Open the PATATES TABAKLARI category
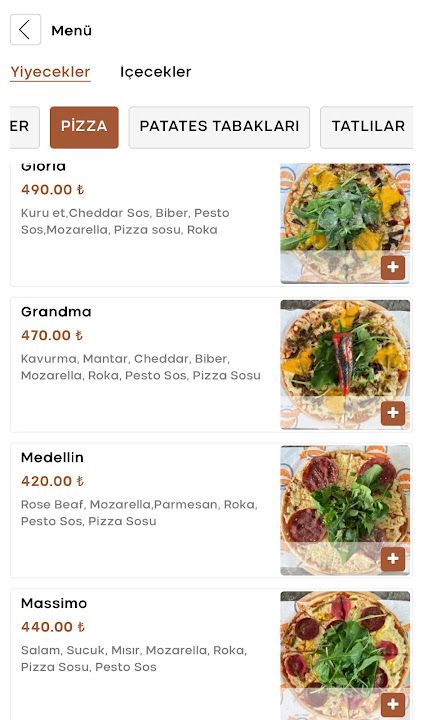423x720 pixels. tap(219, 127)
